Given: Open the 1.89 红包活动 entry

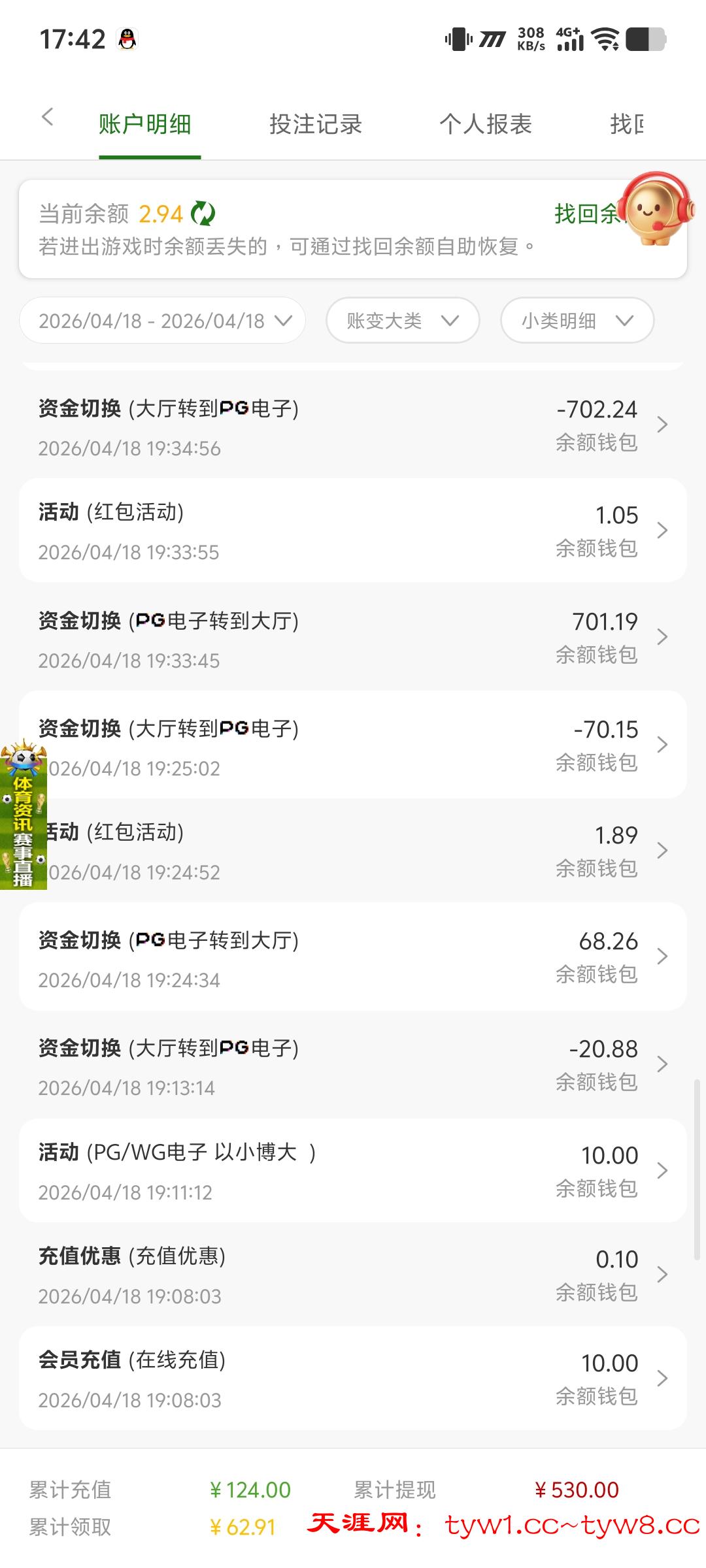Looking at the screenshot, I should pos(353,851).
